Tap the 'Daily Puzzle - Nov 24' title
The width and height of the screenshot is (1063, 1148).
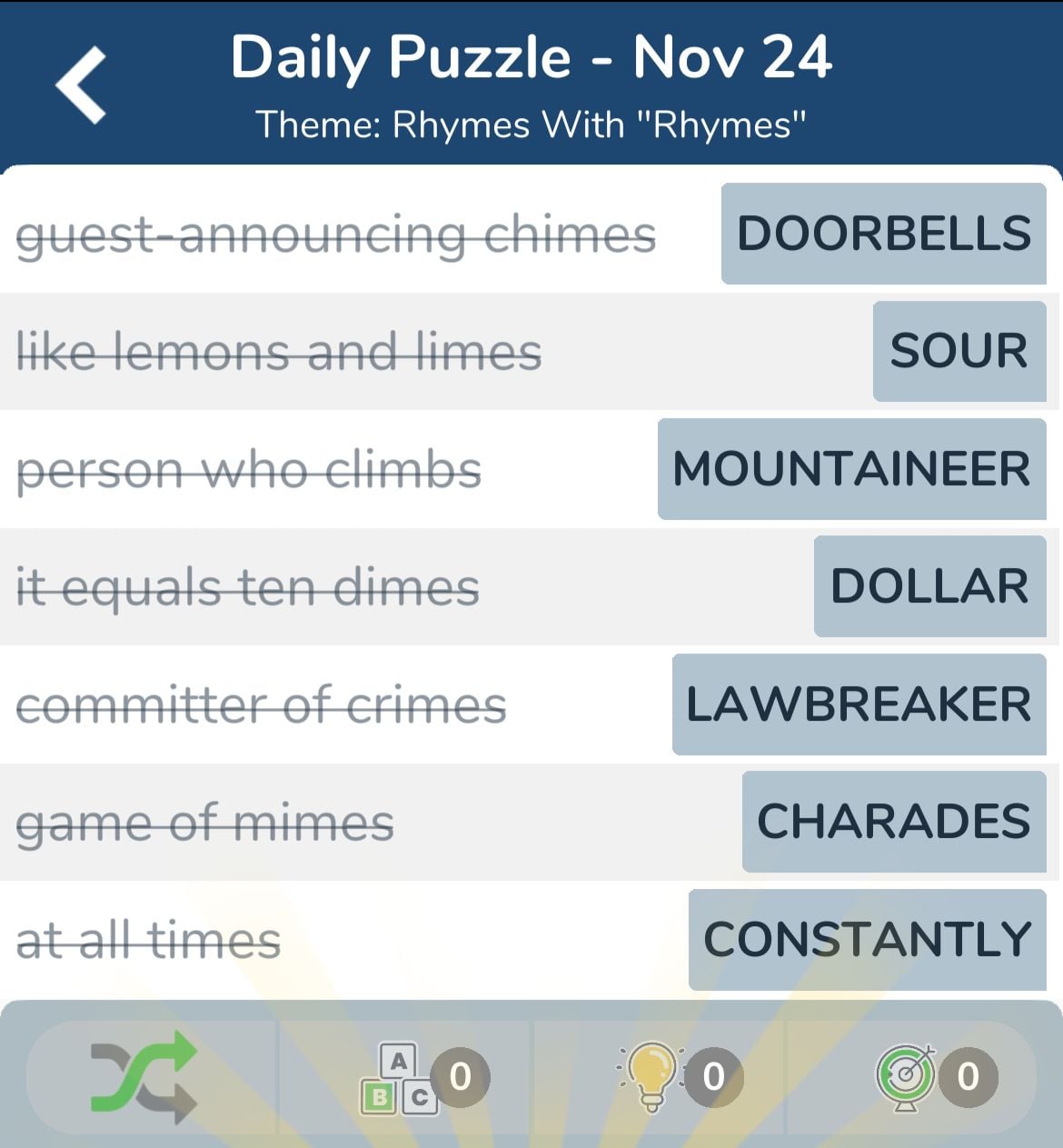tap(531, 56)
